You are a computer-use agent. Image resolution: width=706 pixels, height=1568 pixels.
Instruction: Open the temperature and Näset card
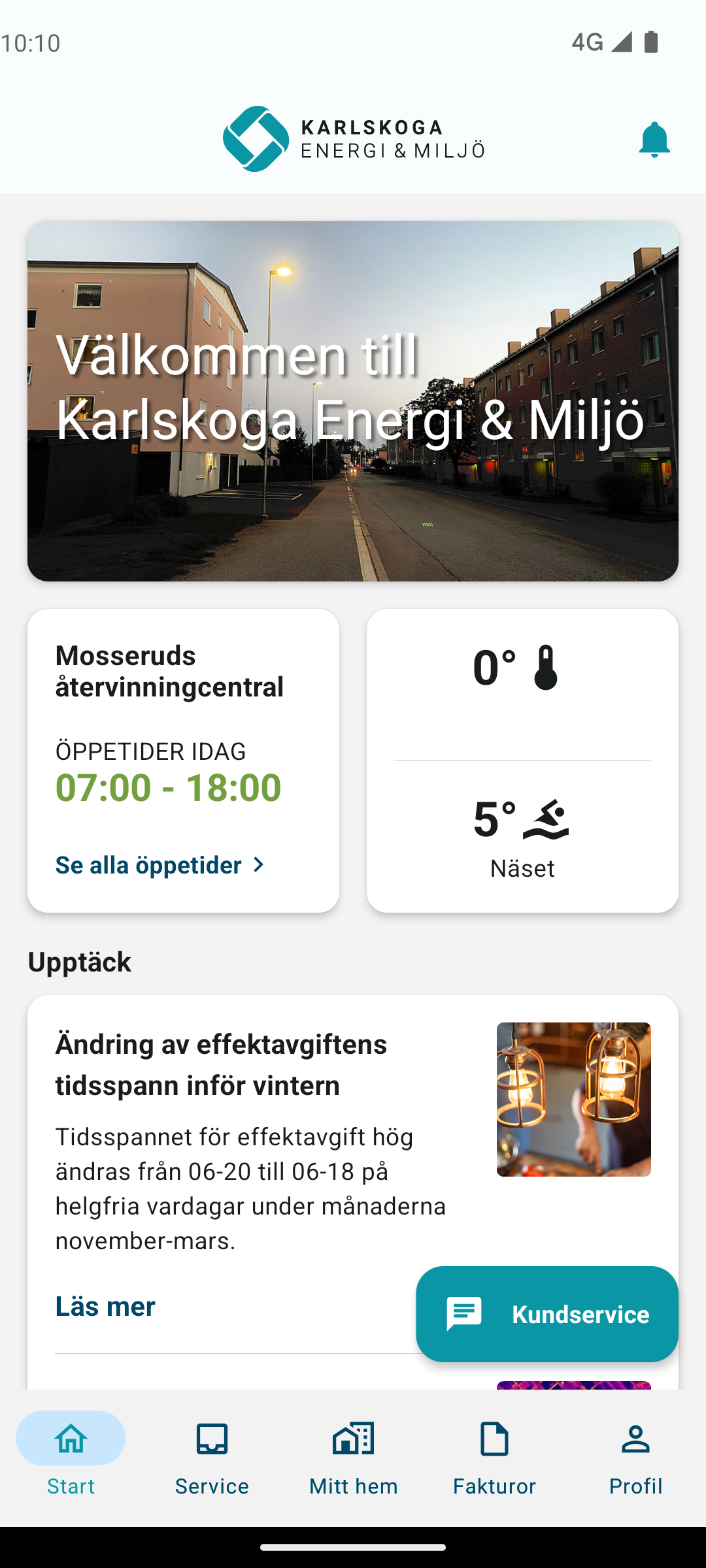522,760
